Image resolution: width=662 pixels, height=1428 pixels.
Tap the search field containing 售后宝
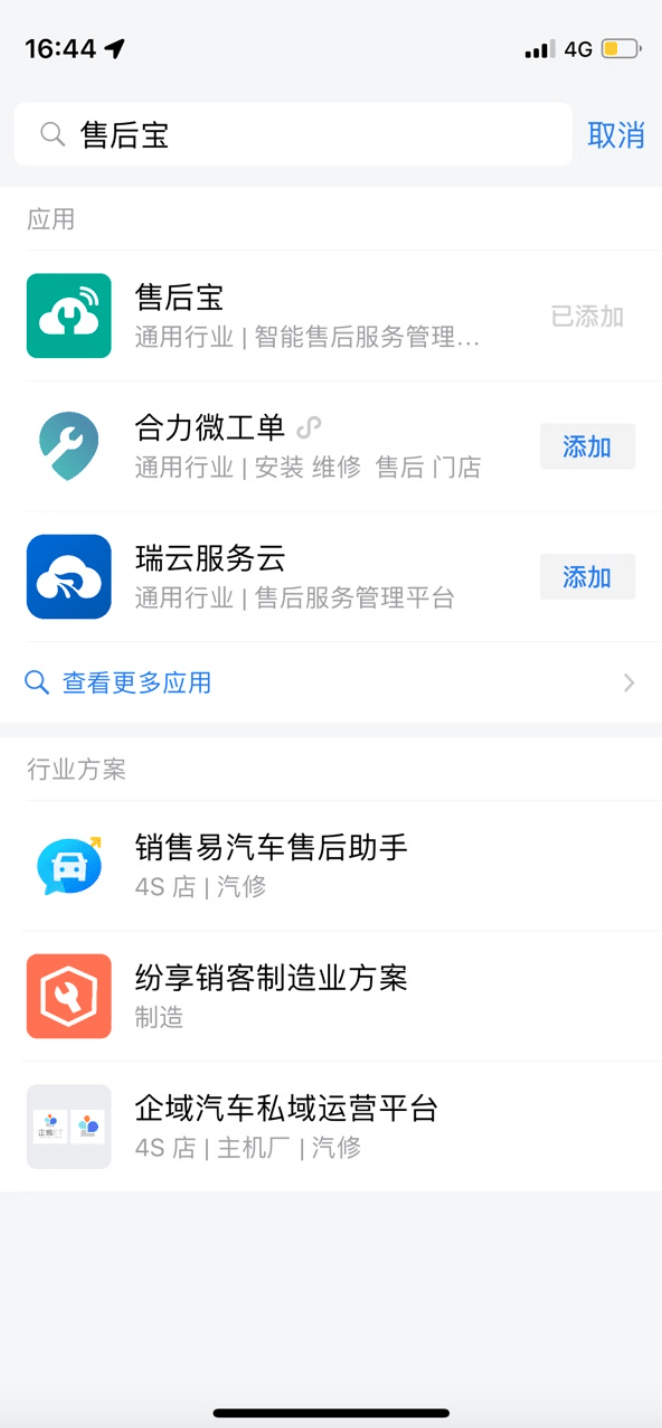tap(300, 135)
